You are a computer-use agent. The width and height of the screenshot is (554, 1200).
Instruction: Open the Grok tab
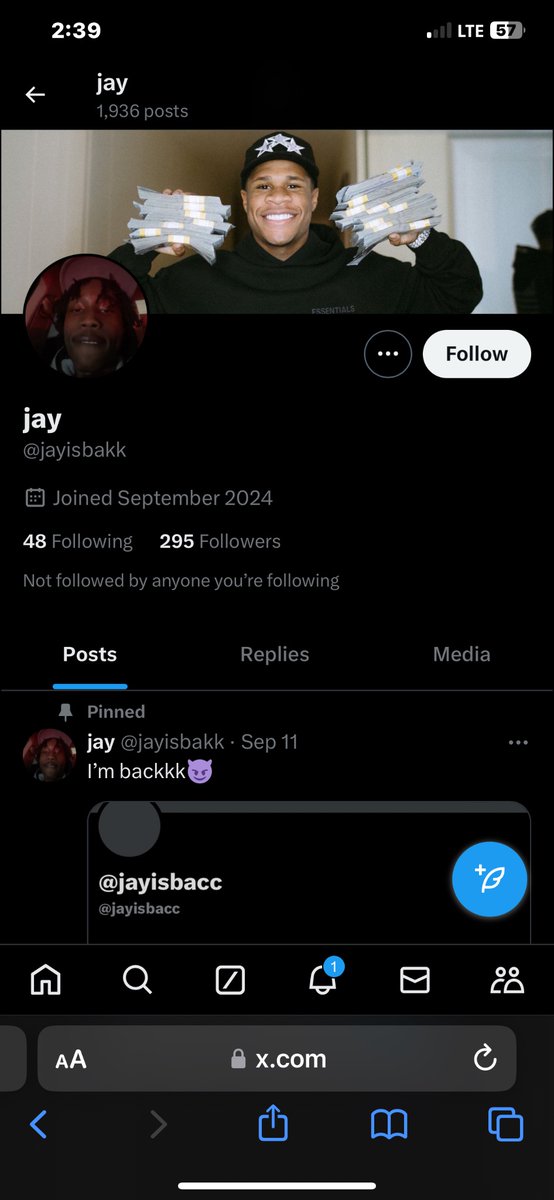click(230, 981)
